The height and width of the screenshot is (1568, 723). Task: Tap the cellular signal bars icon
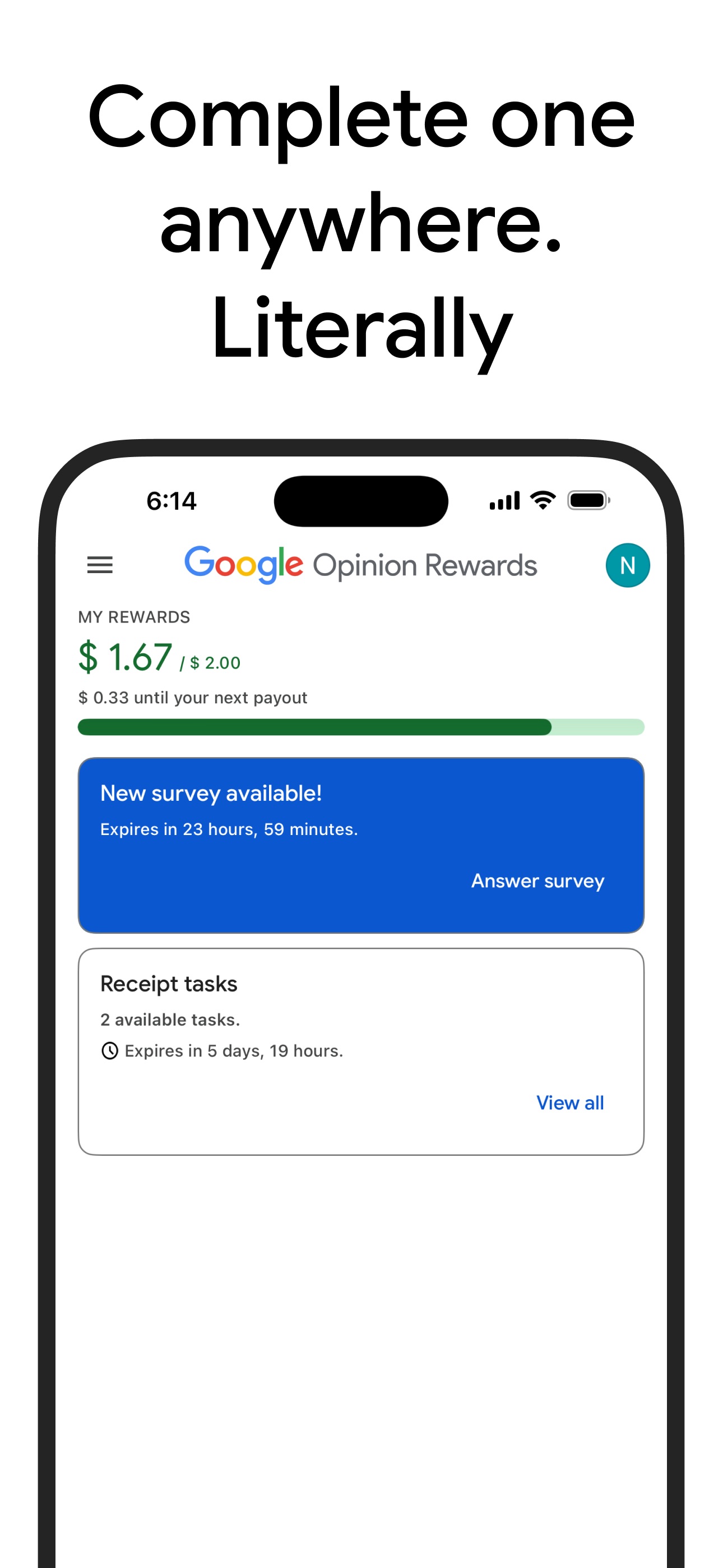pos(503,500)
